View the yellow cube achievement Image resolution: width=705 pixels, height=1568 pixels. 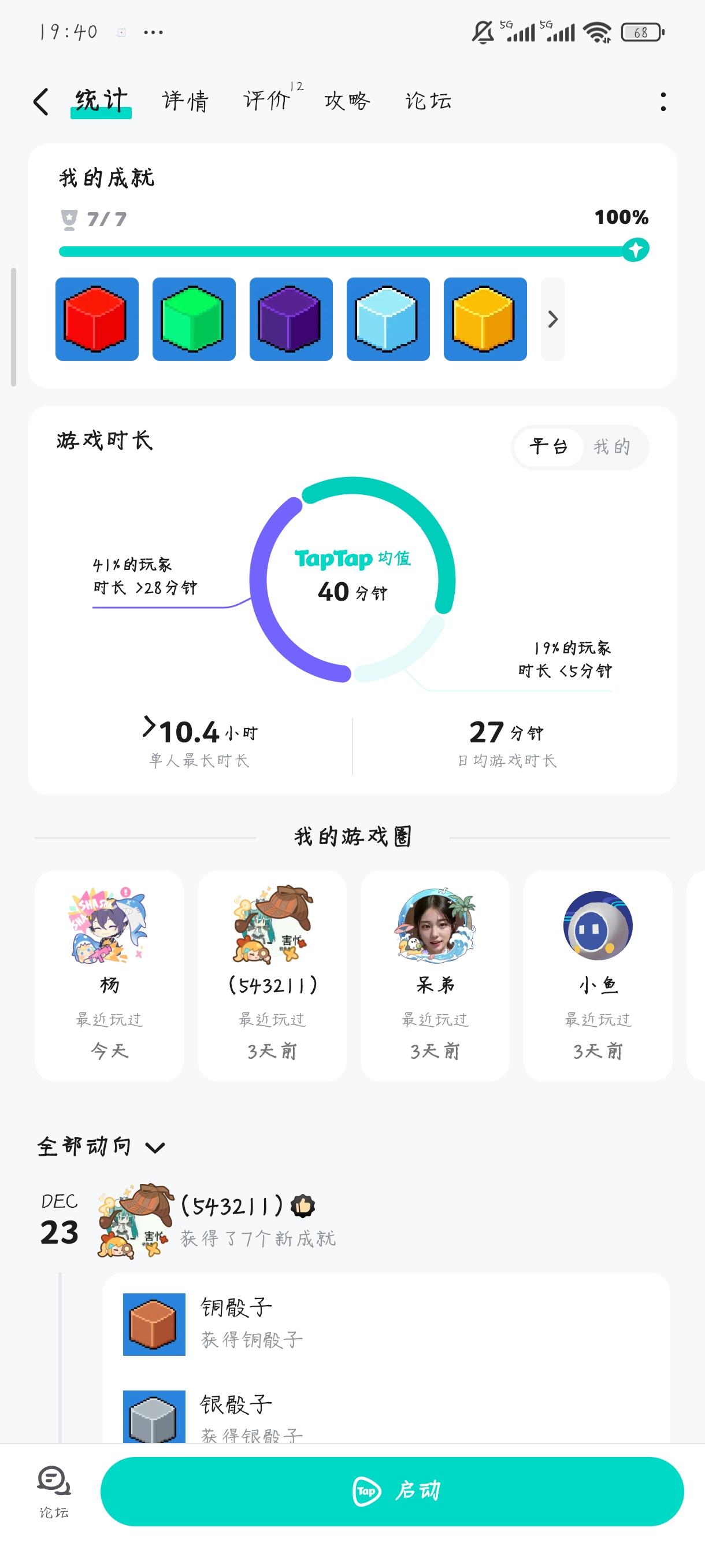tap(485, 319)
